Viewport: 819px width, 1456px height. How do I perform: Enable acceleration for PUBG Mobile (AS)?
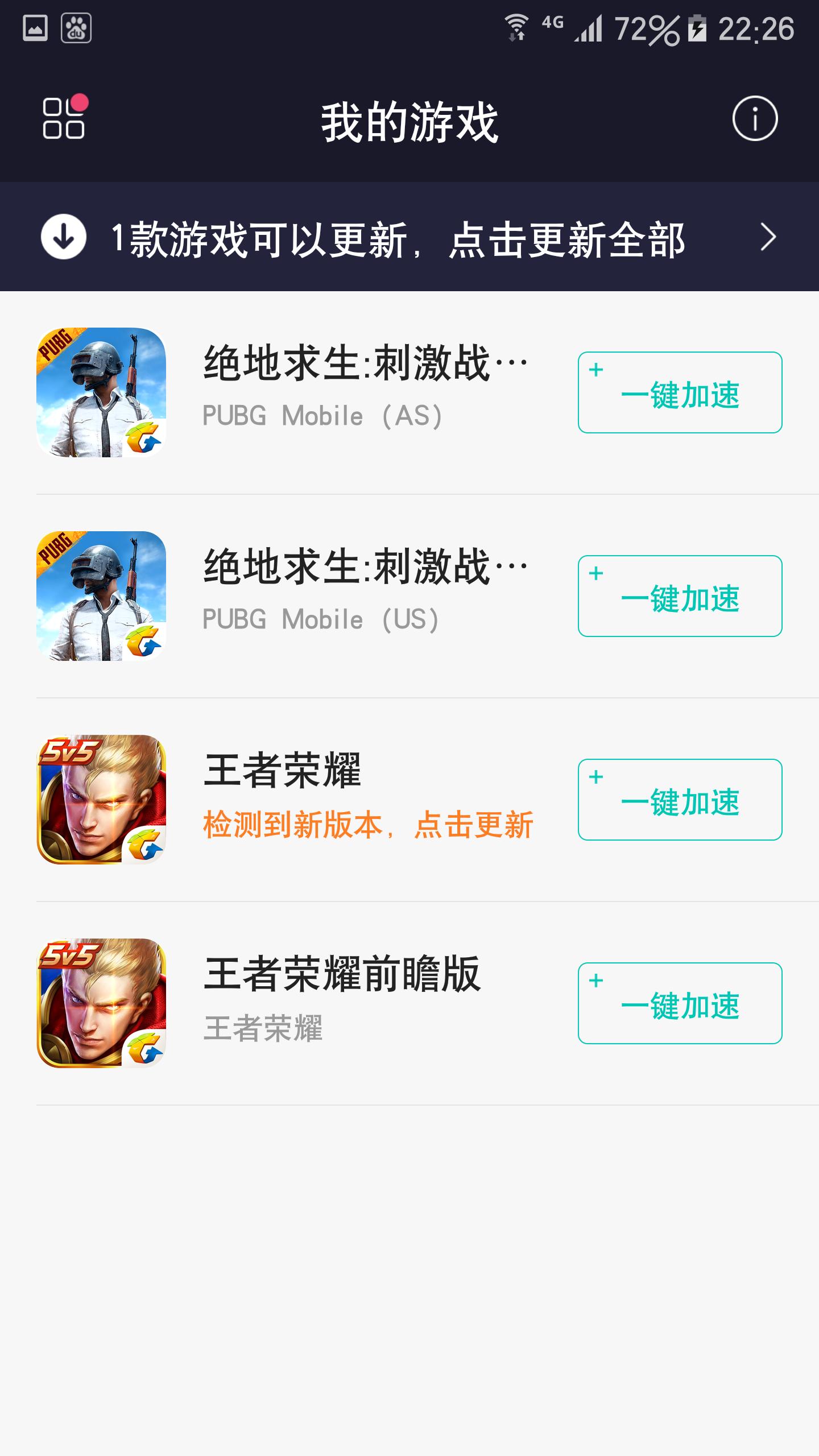point(681,392)
